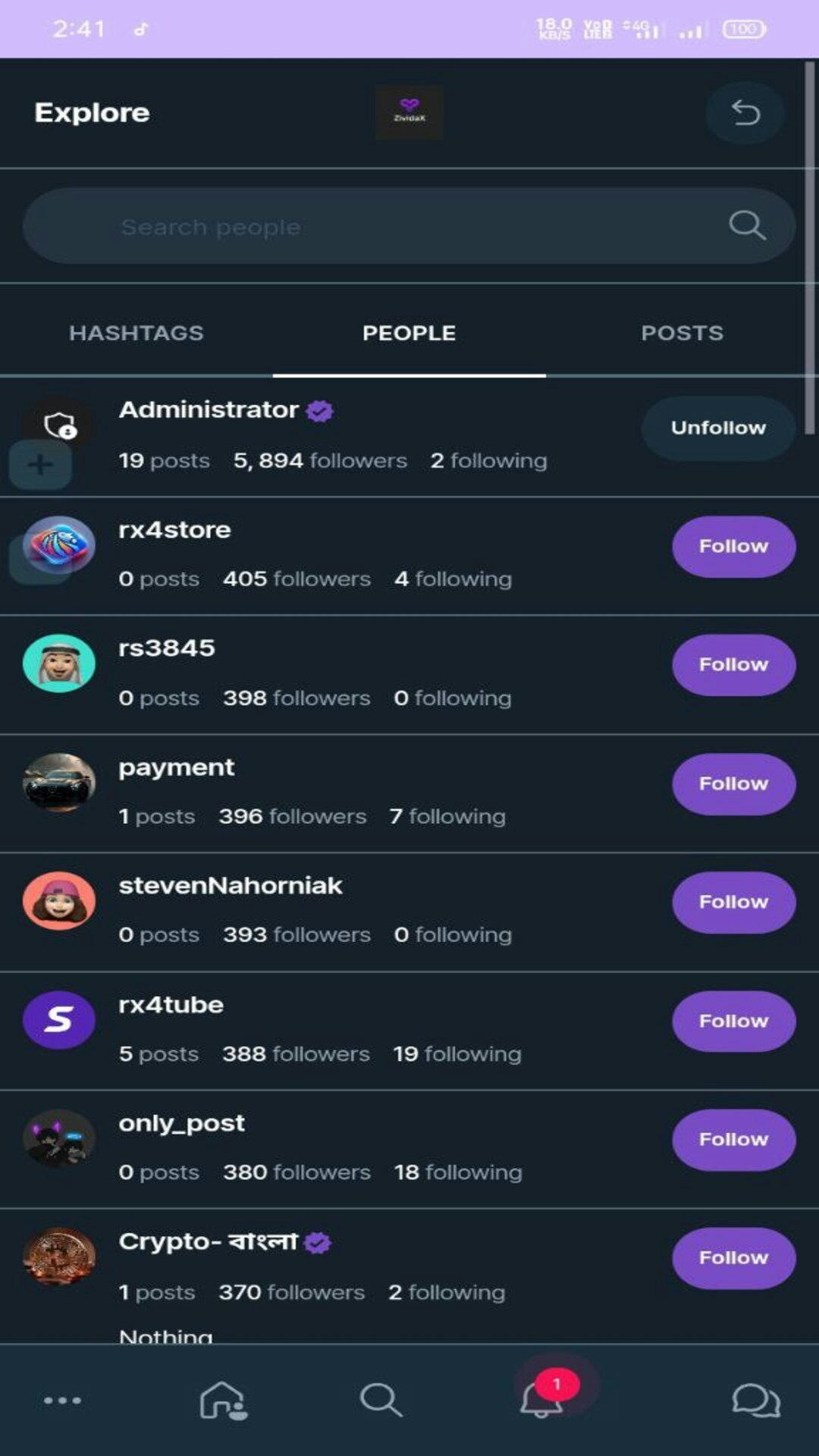
Task: Unfollow the Administrator account
Action: (718, 428)
